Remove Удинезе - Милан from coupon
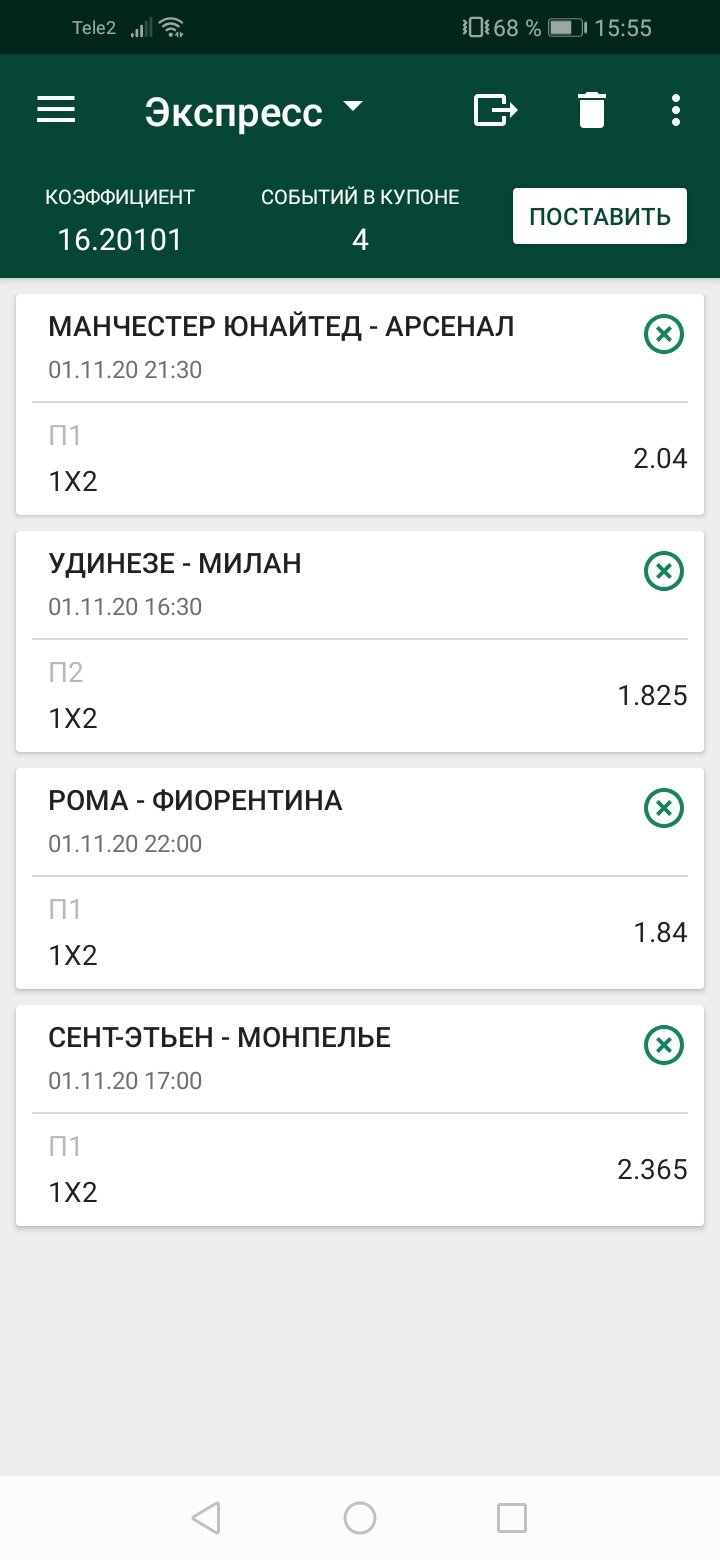The width and height of the screenshot is (720, 1560). point(663,571)
